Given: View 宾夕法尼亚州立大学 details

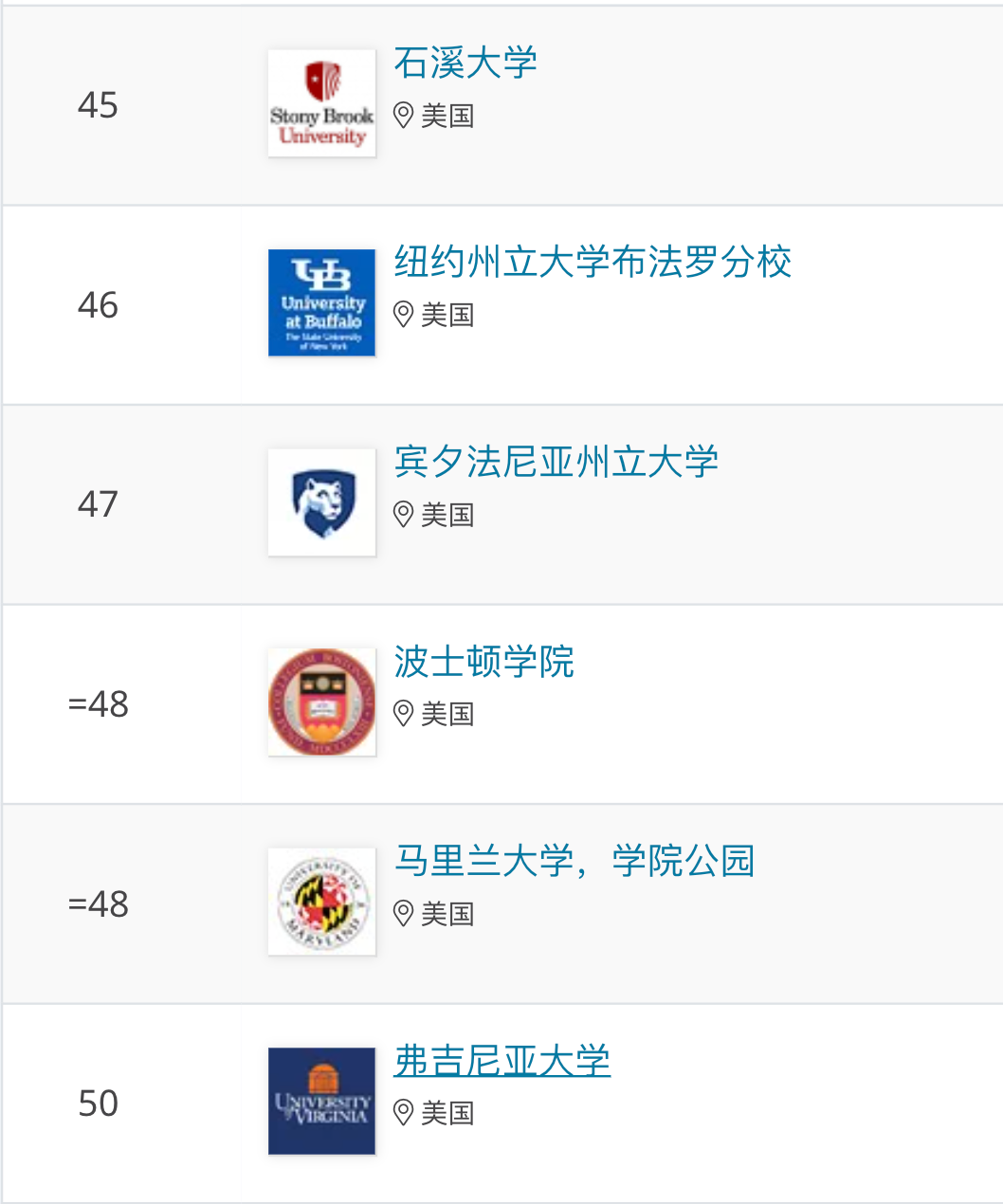Looking at the screenshot, I should click(556, 462).
